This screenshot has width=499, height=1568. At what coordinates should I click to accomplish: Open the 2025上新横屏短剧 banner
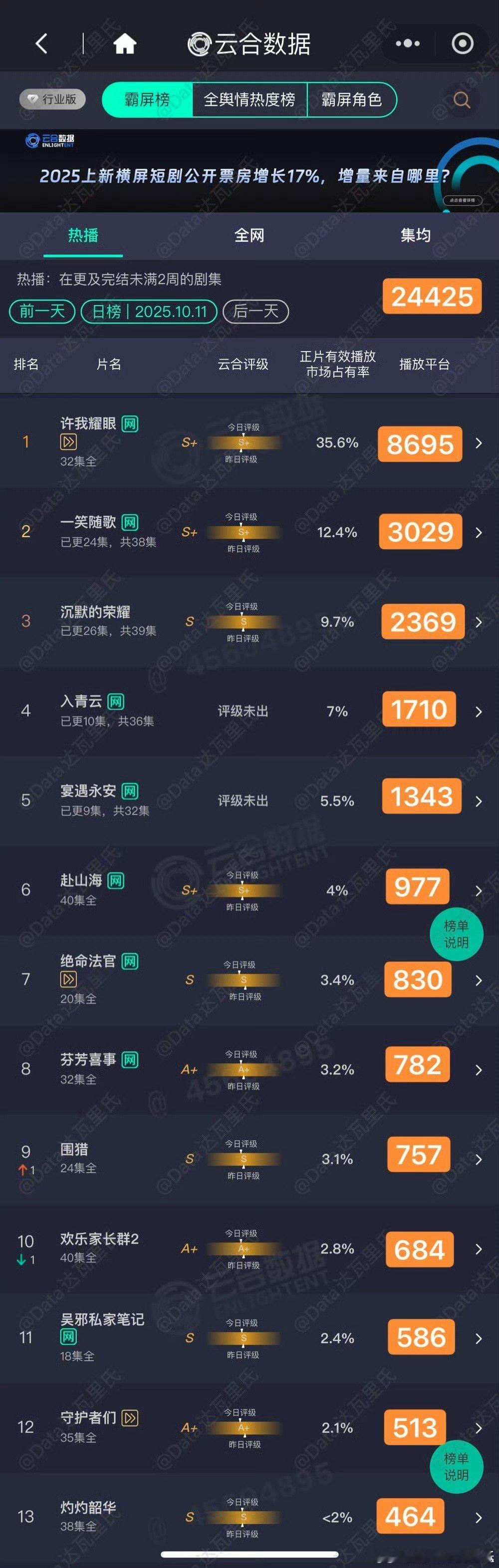(x=244, y=176)
